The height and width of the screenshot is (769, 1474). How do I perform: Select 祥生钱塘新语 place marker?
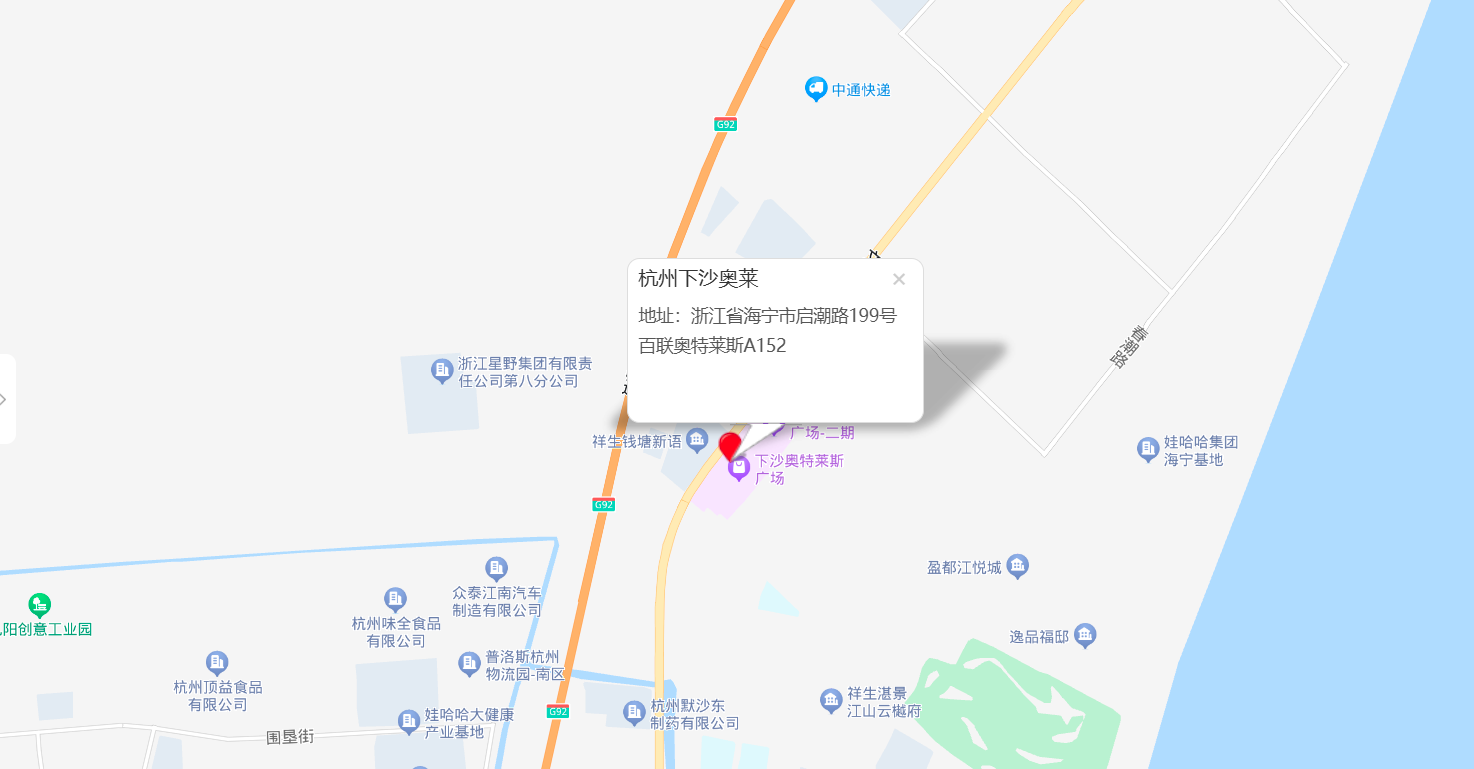click(698, 439)
